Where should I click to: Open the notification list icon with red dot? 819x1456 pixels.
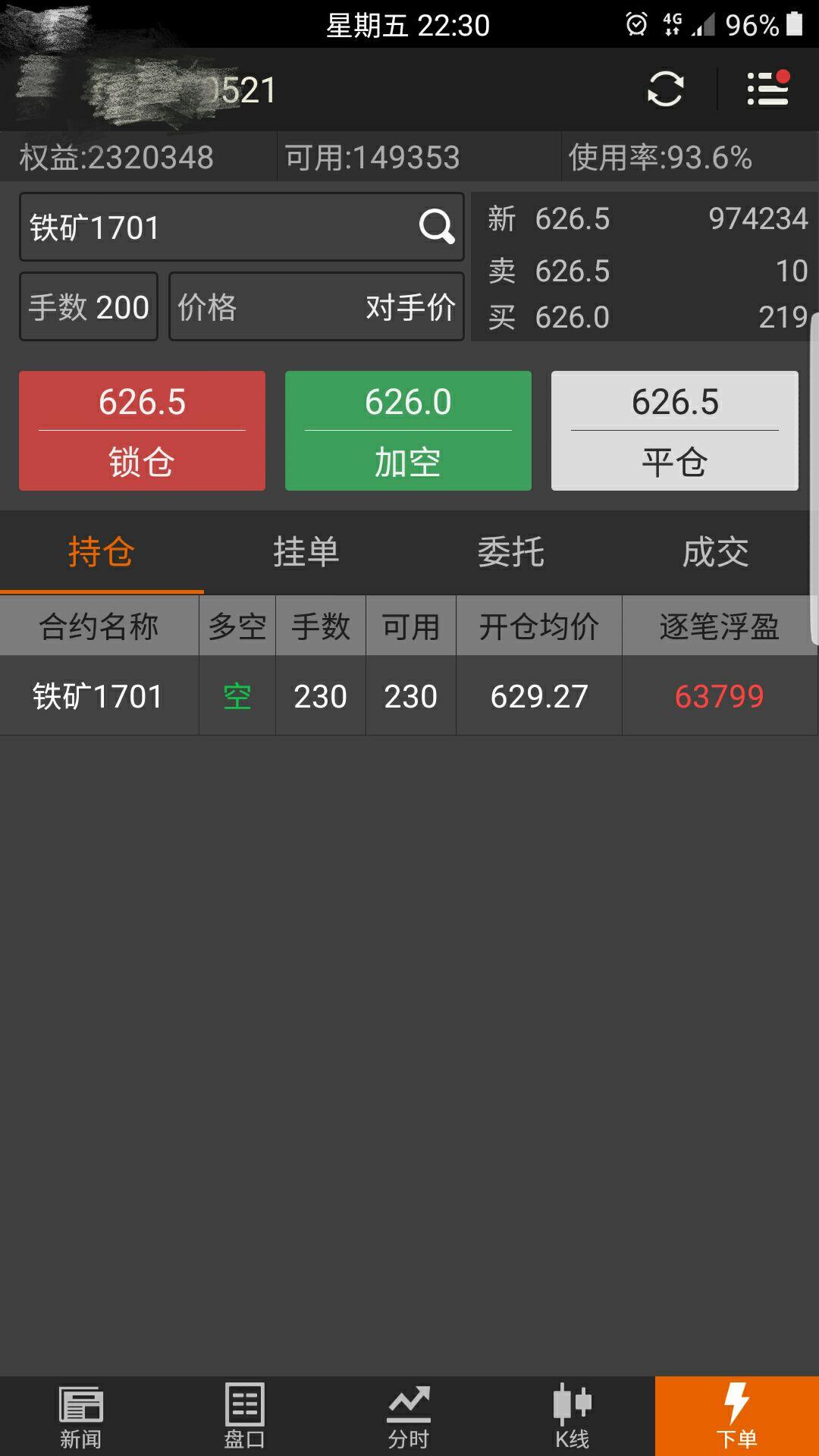click(x=766, y=89)
